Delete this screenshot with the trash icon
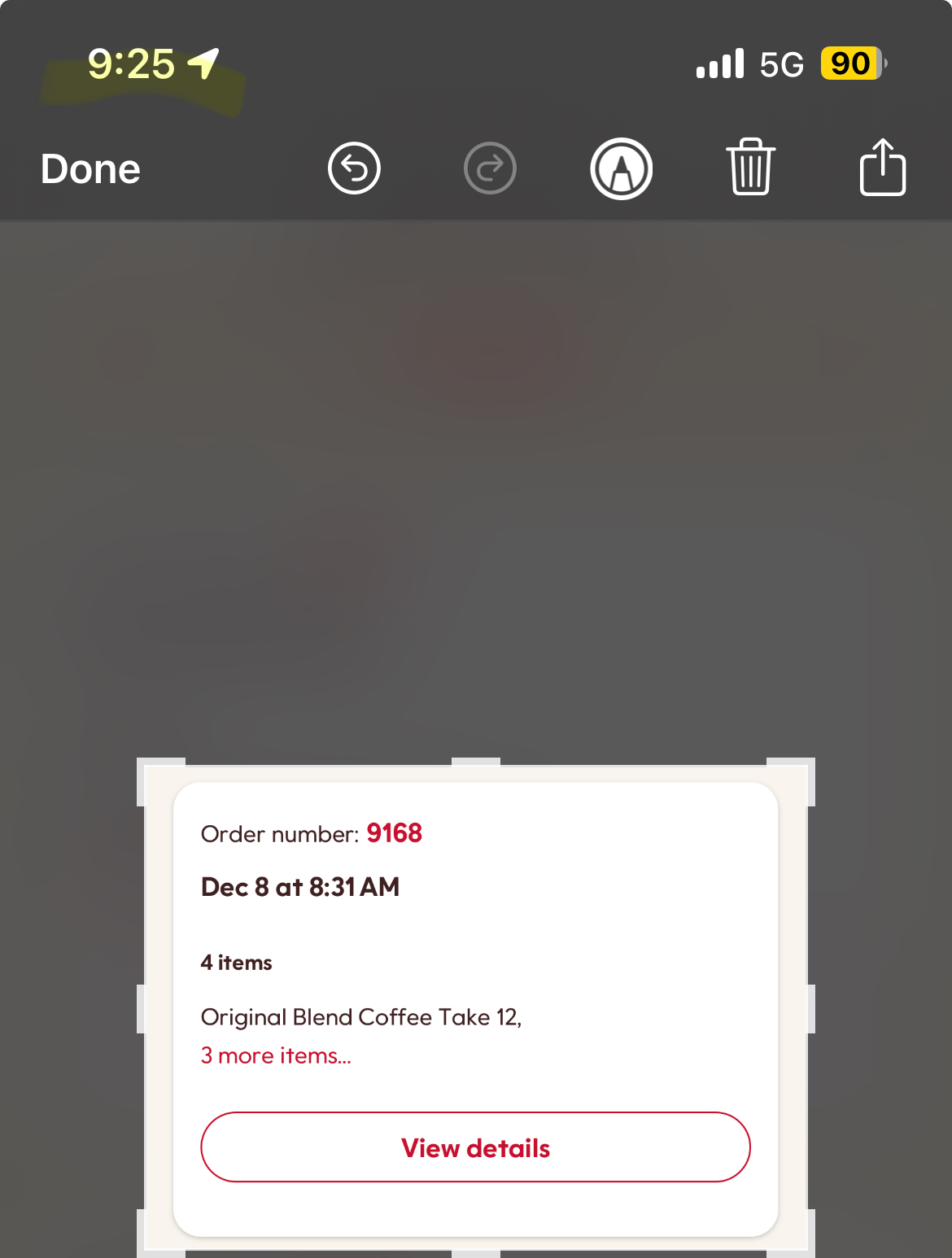This screenshot has width=952, height=1258. click(x=750, y=168)
